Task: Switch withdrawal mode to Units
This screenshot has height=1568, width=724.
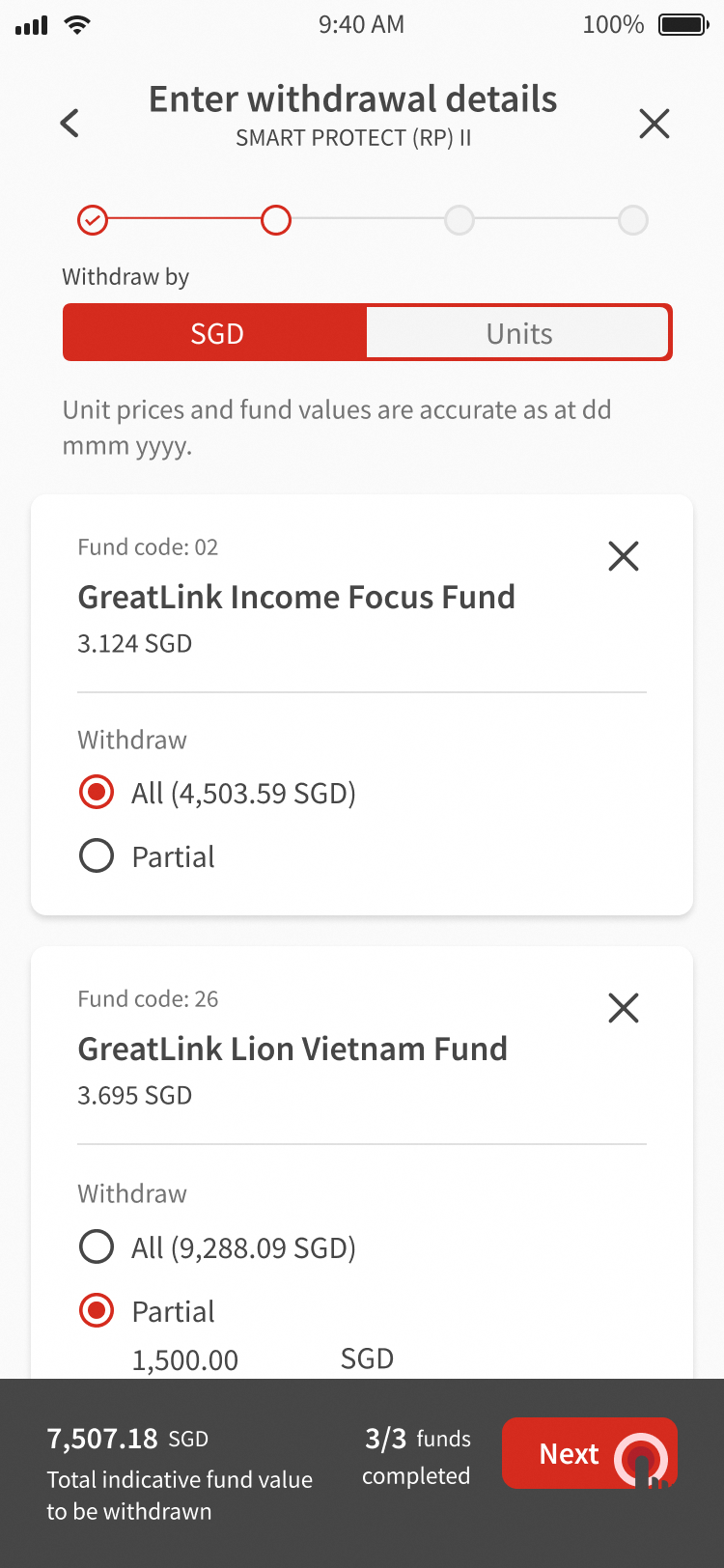Action: point(518,332)
